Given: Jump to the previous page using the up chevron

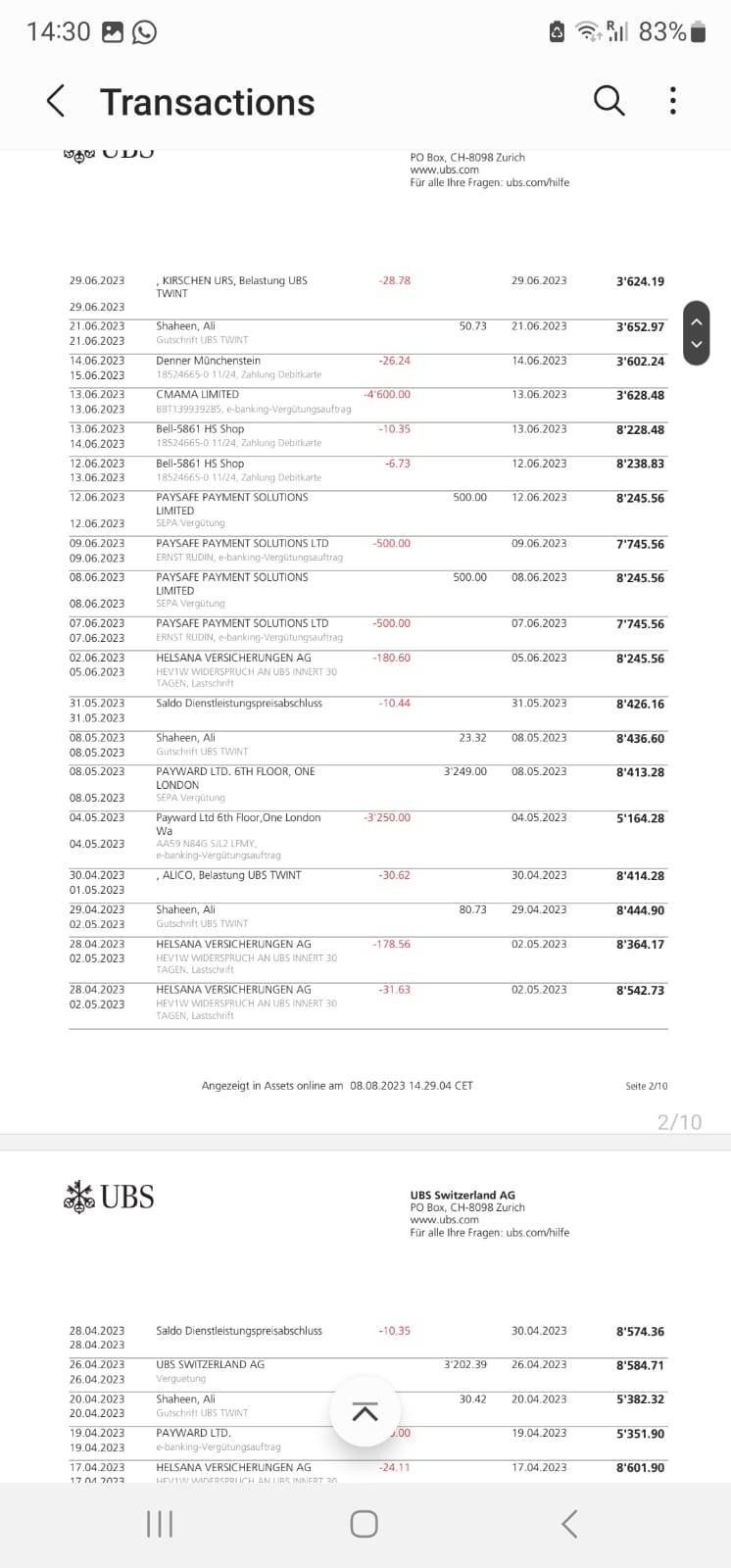Looking at the screenshot, I should click(697, 320).
